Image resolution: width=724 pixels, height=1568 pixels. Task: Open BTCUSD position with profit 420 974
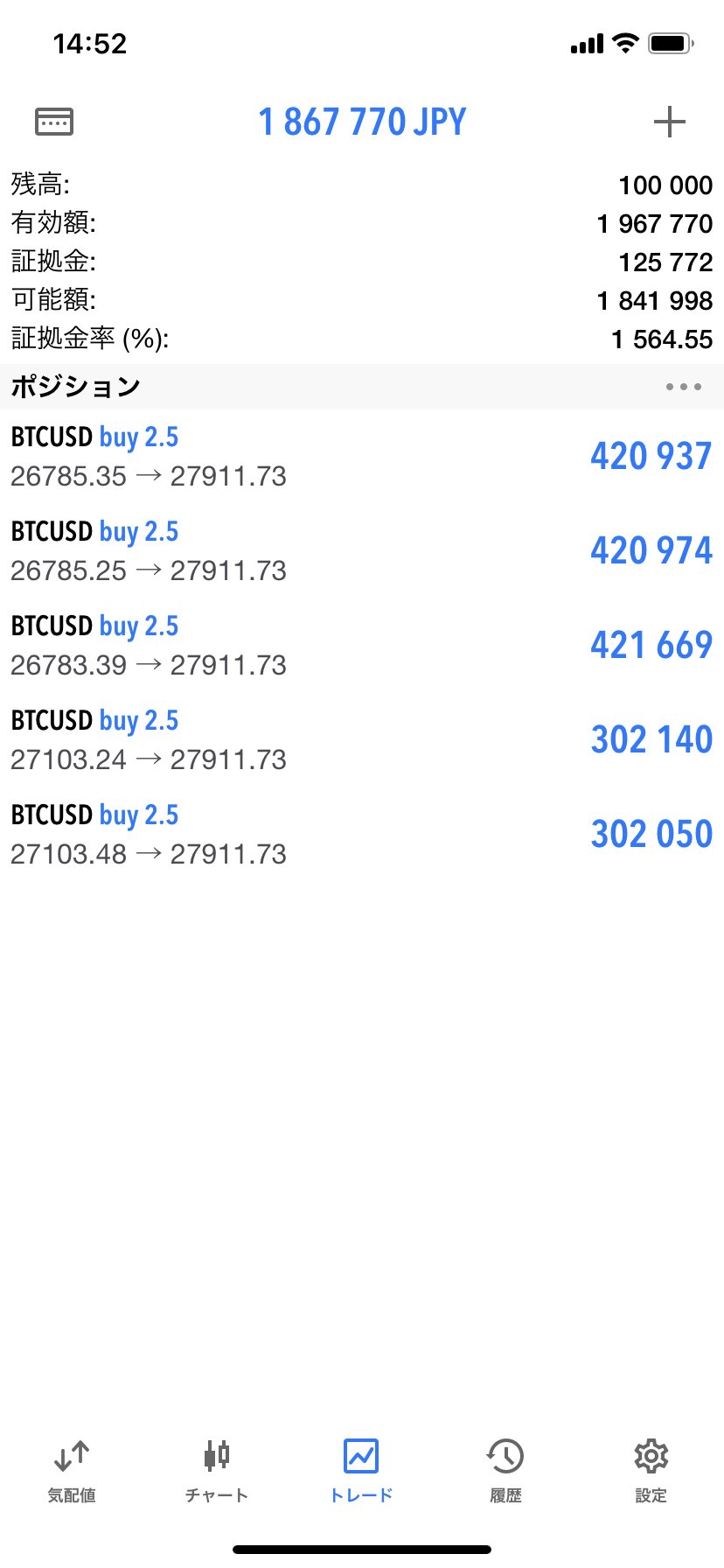362,551
